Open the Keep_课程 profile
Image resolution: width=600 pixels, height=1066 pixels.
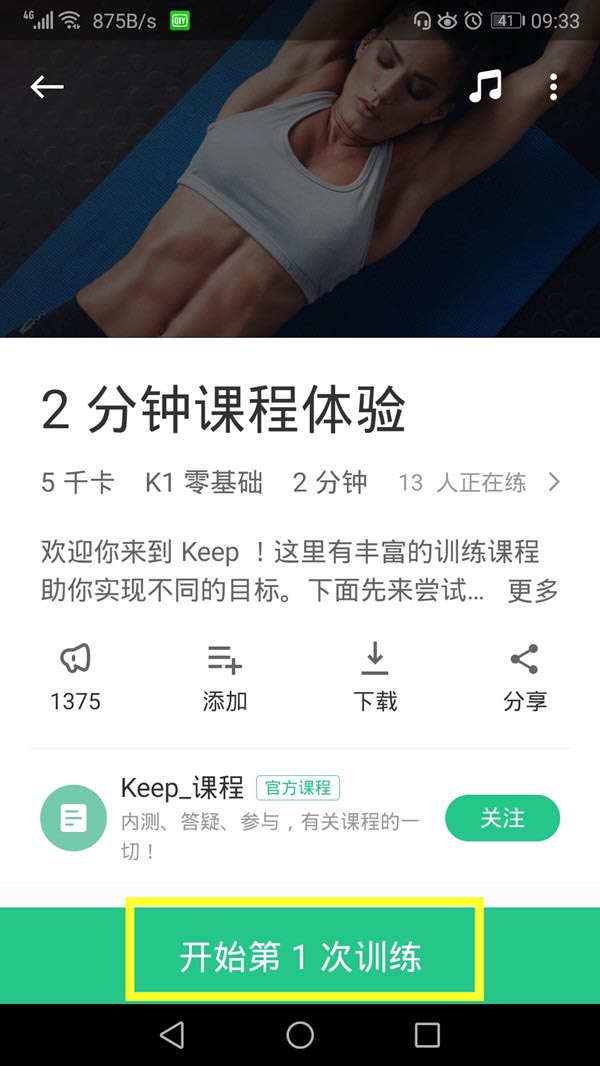pos(180,788)
